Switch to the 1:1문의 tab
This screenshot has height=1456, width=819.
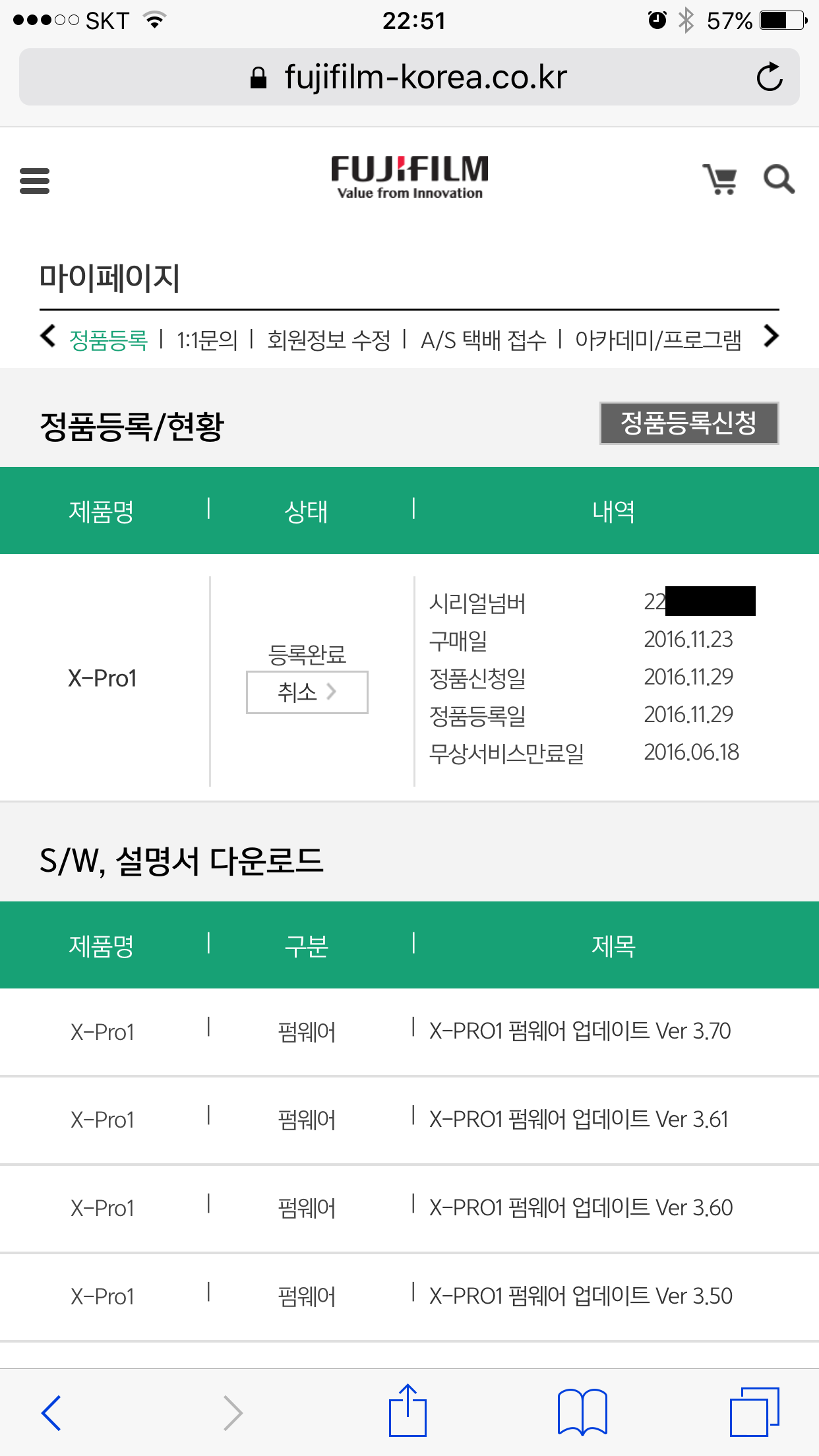pos(207,340)
